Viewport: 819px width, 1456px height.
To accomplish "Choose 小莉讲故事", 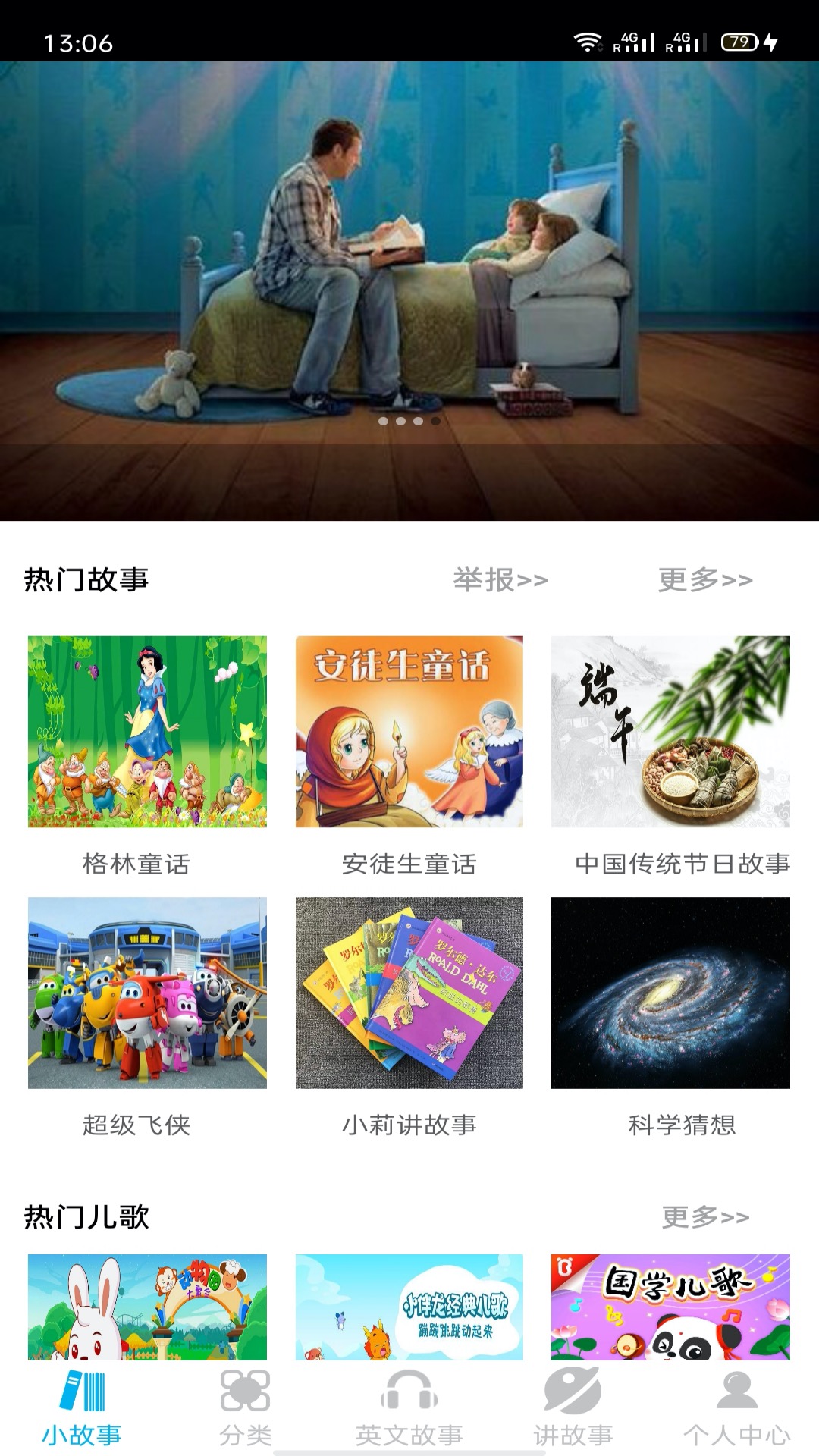I will pos(409,993).
